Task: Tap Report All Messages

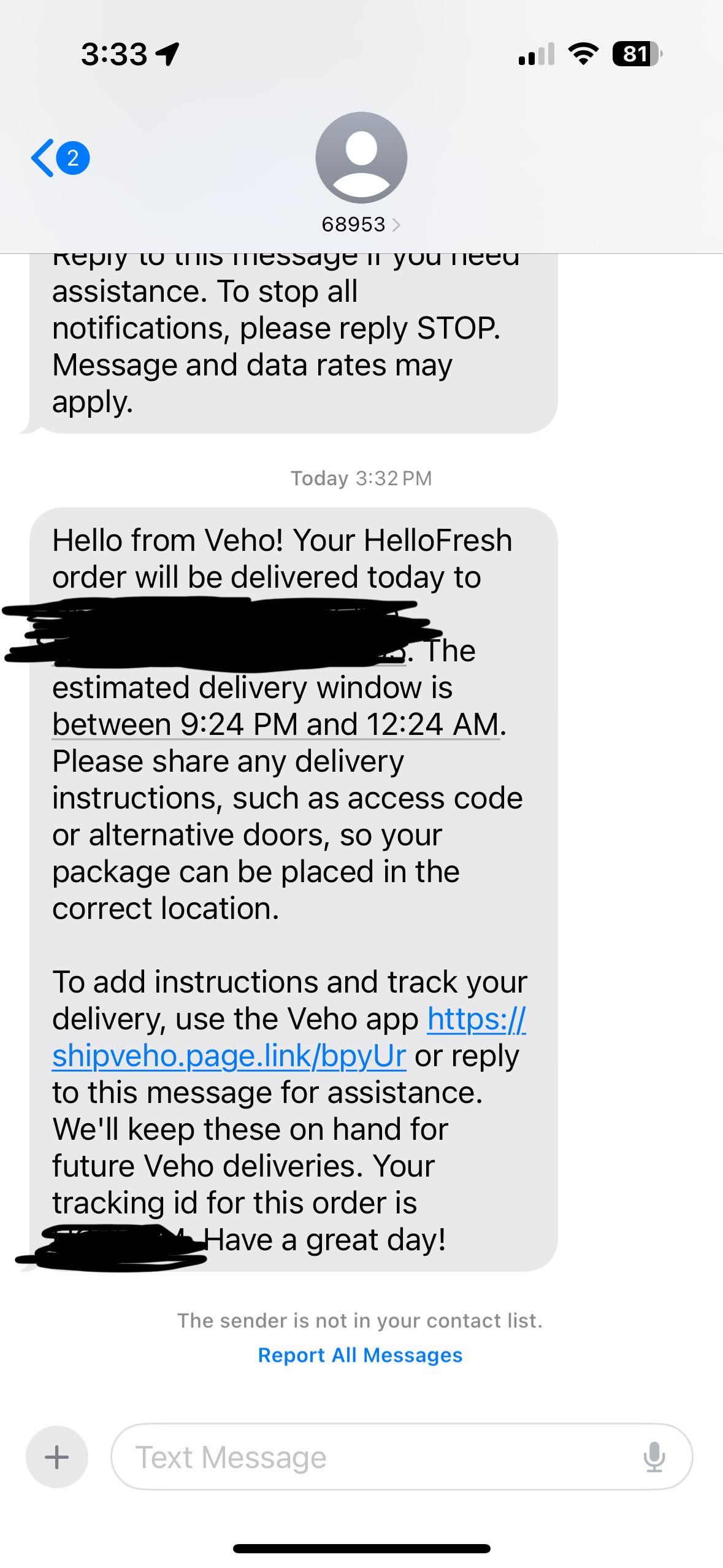Action: click(x=360, y=1355)
